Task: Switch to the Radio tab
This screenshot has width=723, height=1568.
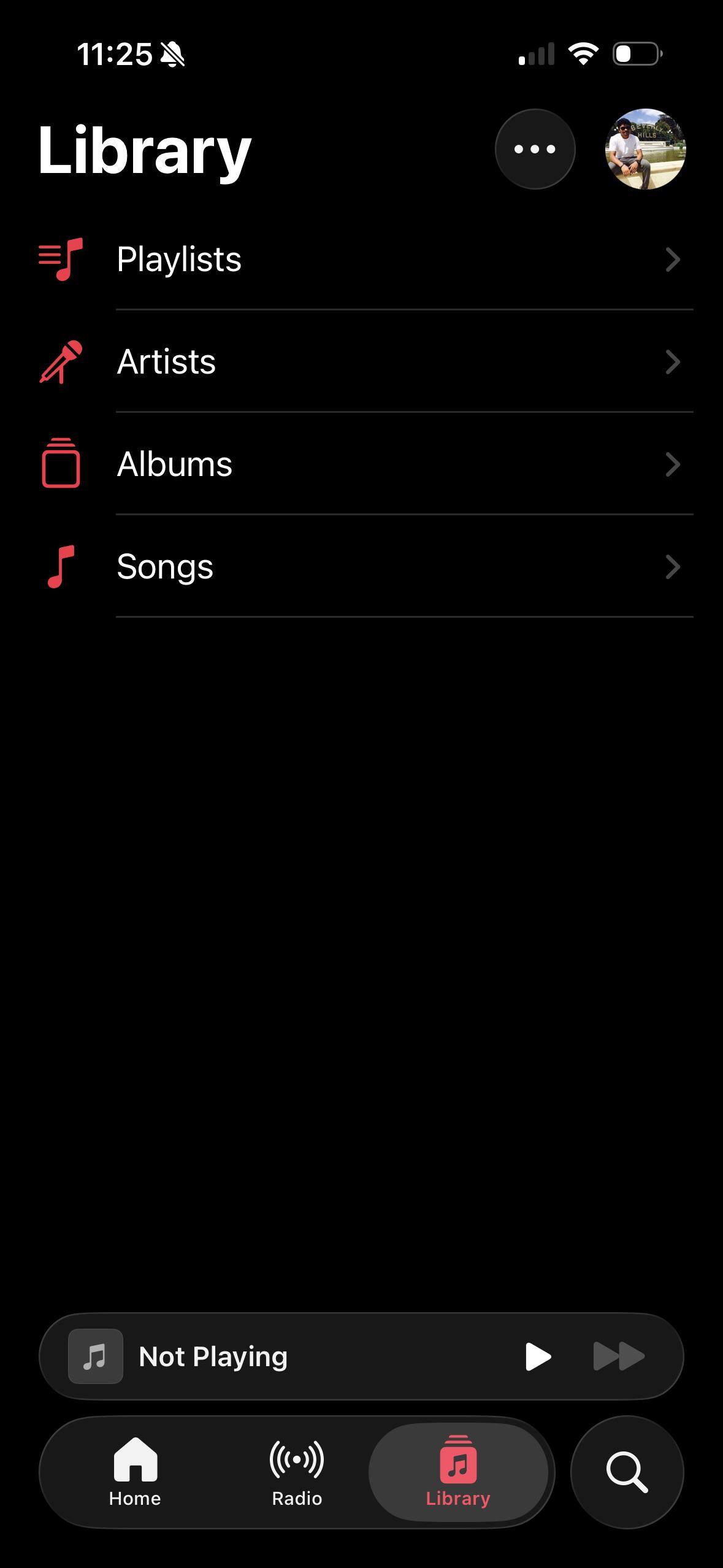Action: (x=297, y=1472)
